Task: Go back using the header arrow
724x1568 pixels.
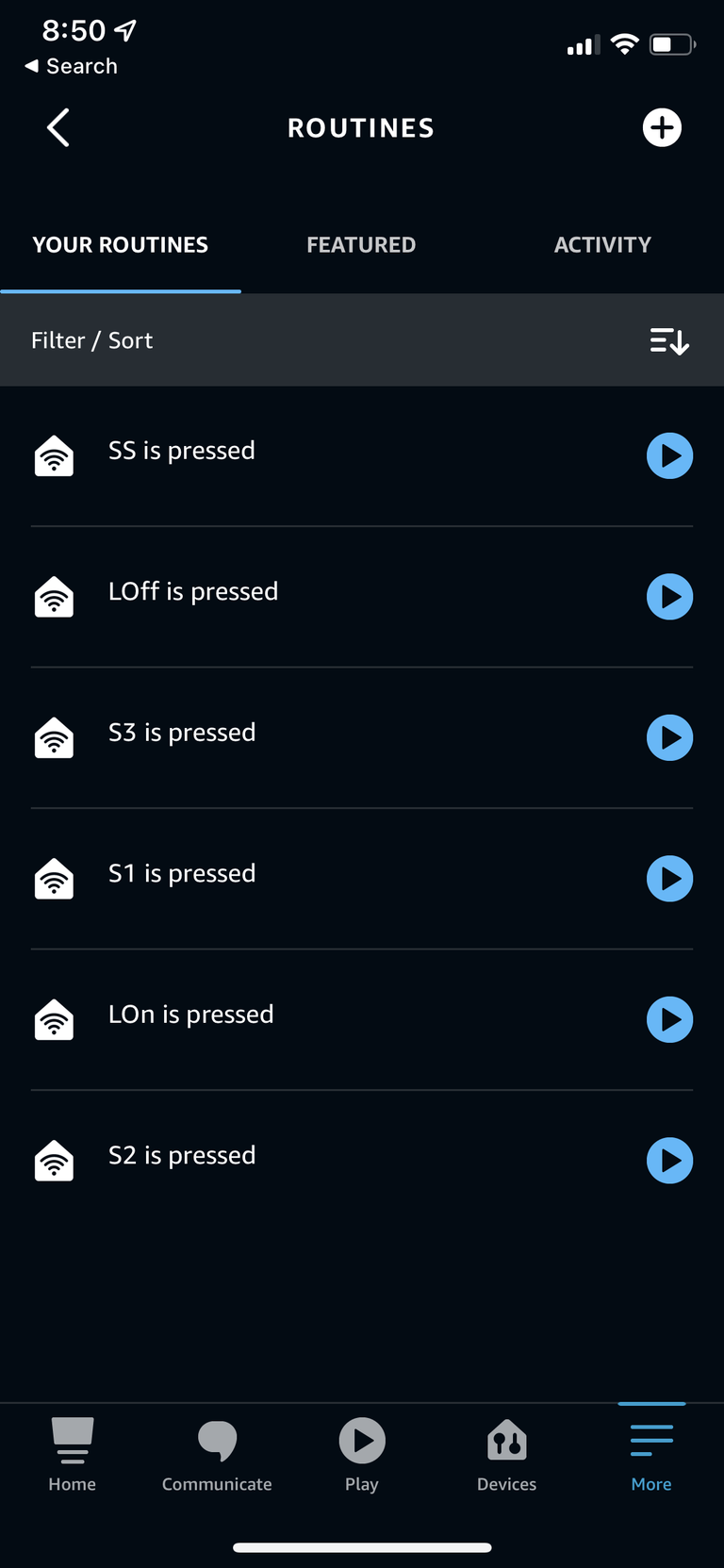Action: point(58,127)
